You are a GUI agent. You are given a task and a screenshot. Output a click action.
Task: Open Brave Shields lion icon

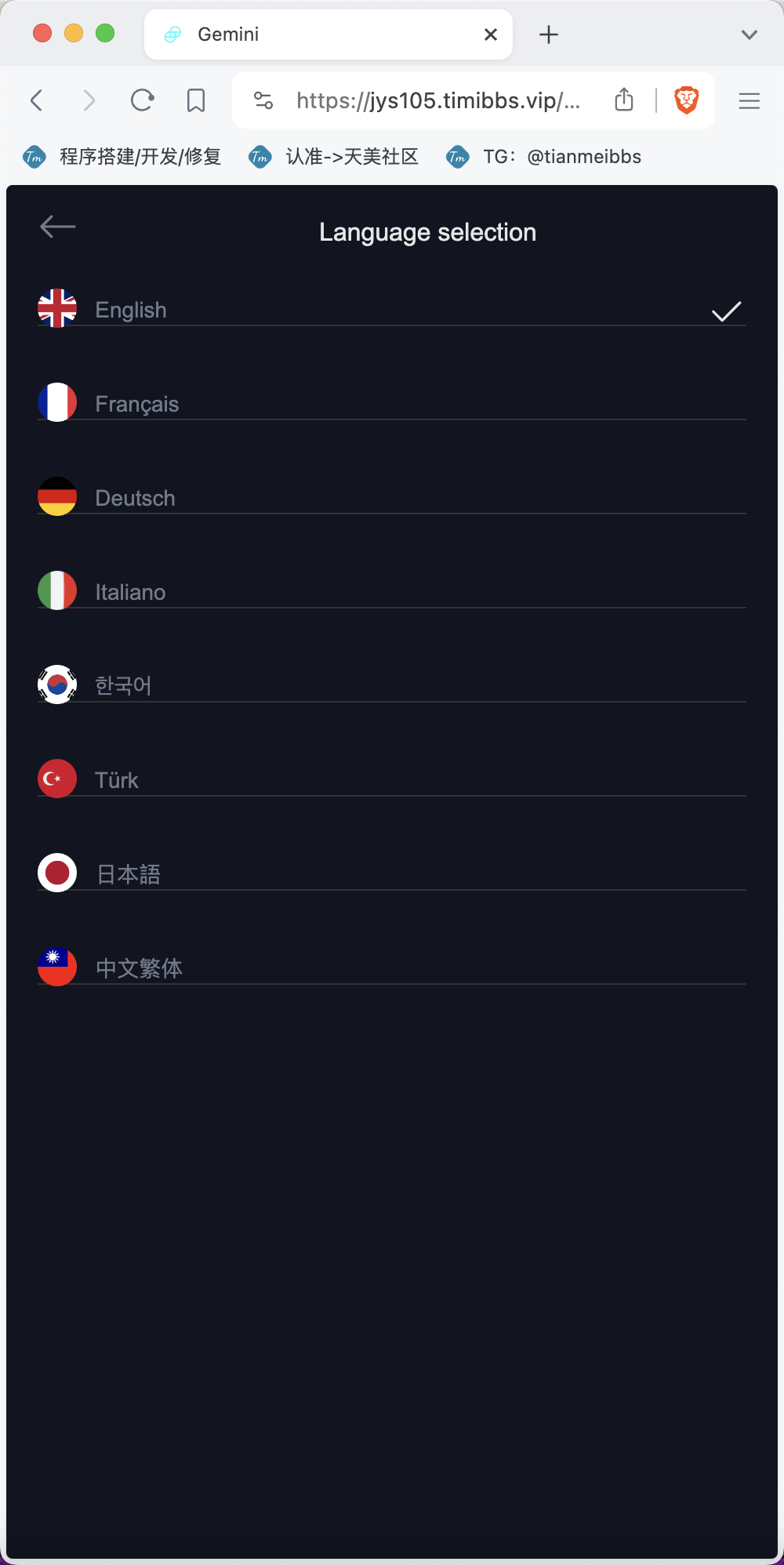pos(687,100)
